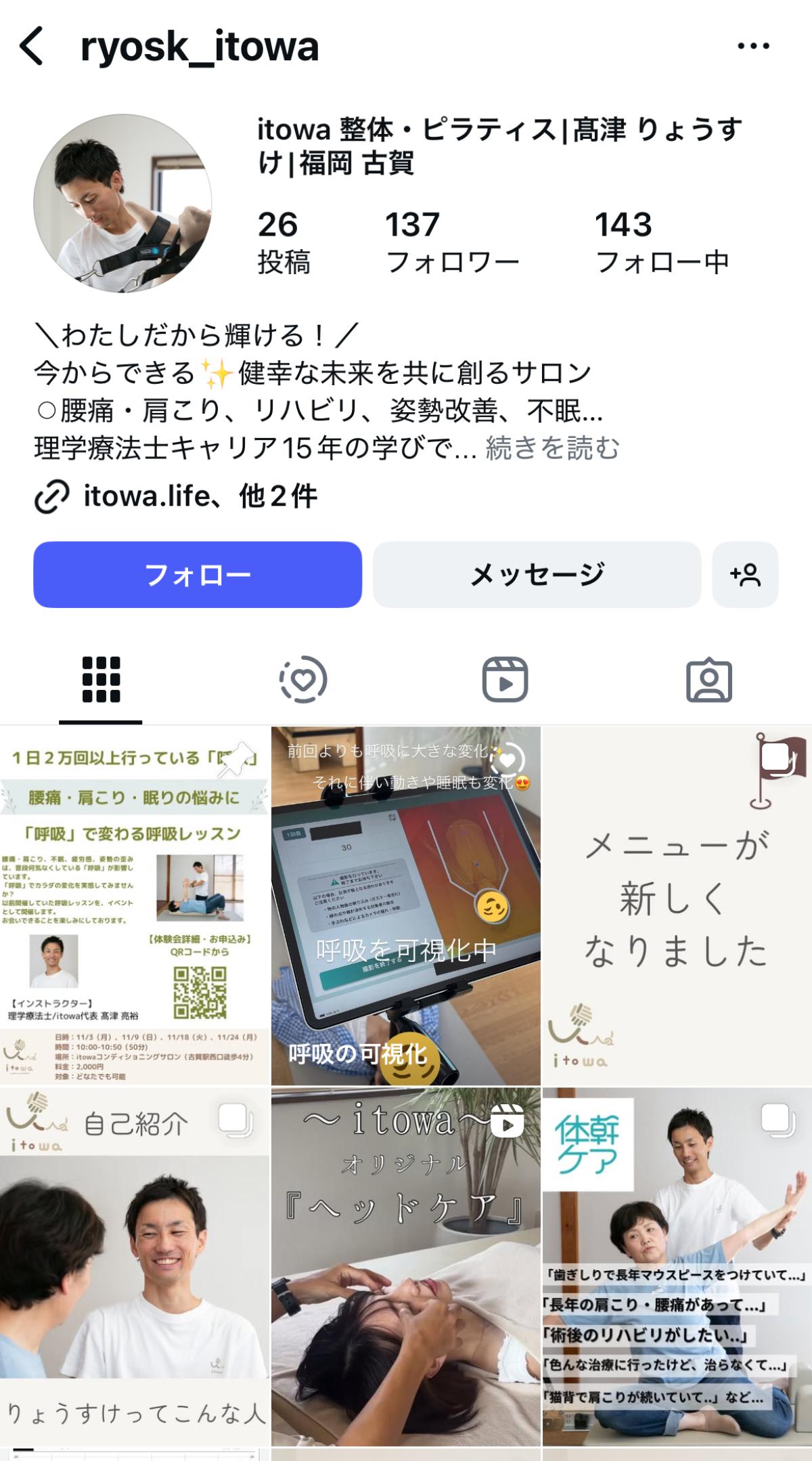
Task: Open the 143 フォロー中 following list
Action: click(x=661, y=242)
